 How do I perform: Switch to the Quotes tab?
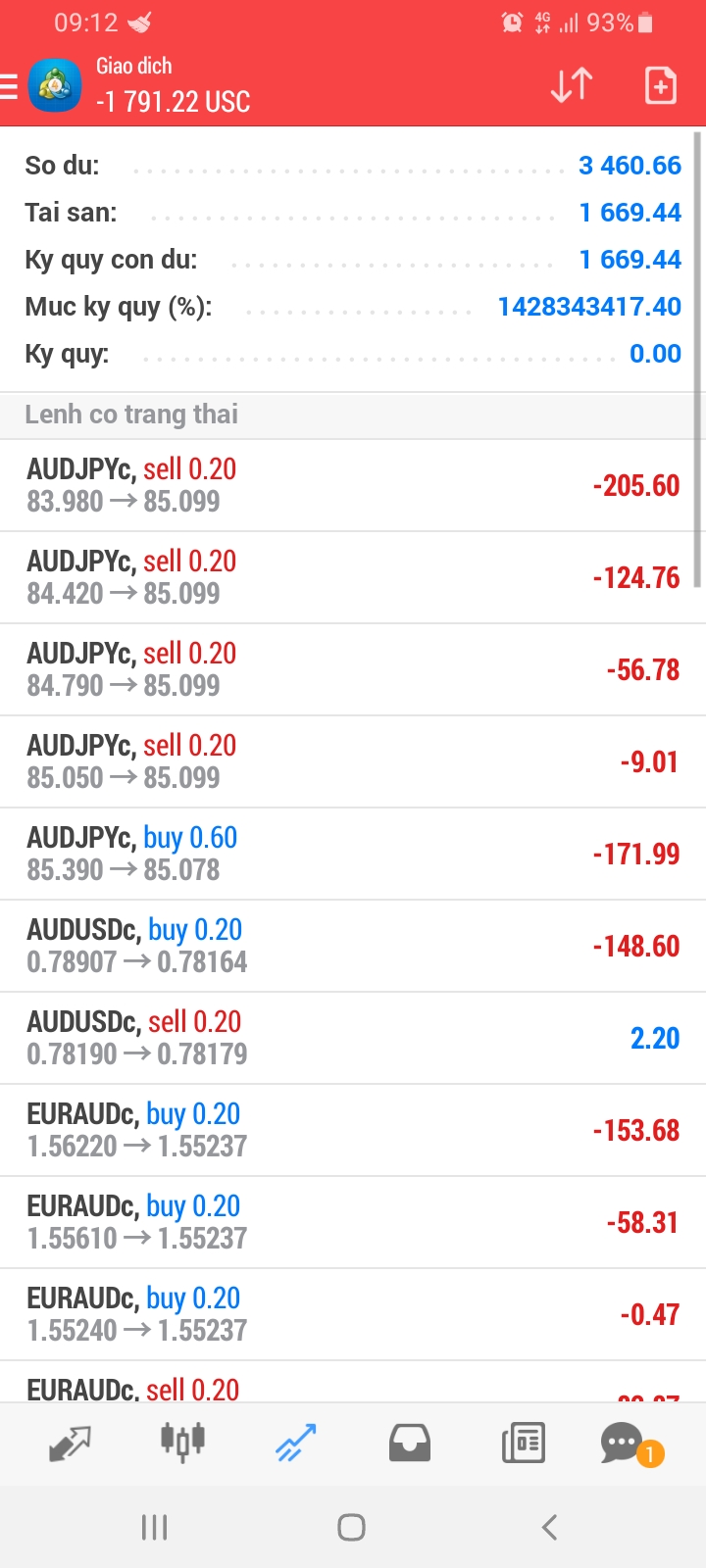tap(69, 1443)
